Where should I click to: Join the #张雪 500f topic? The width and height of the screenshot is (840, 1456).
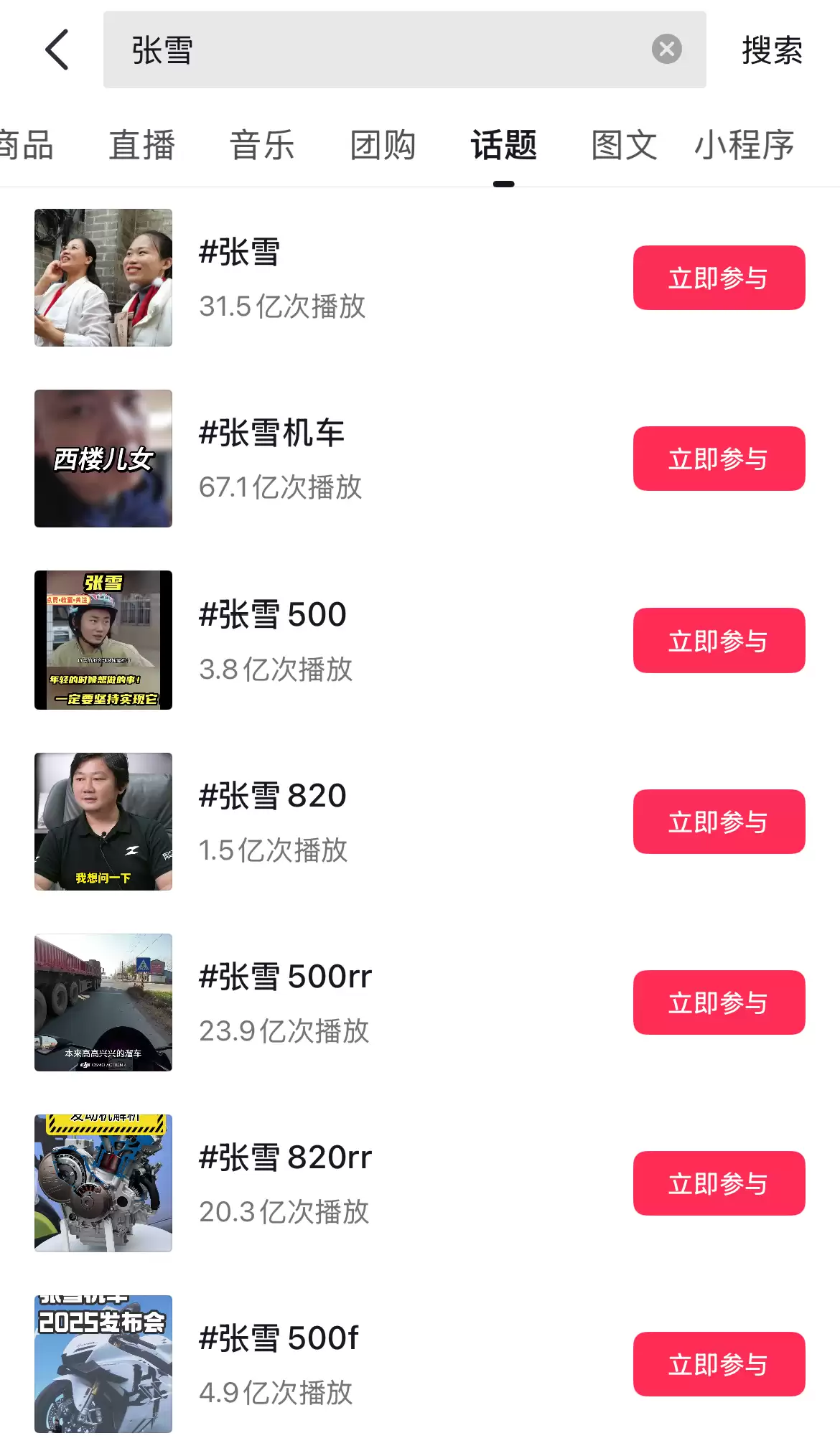[x=719, y=1364]
